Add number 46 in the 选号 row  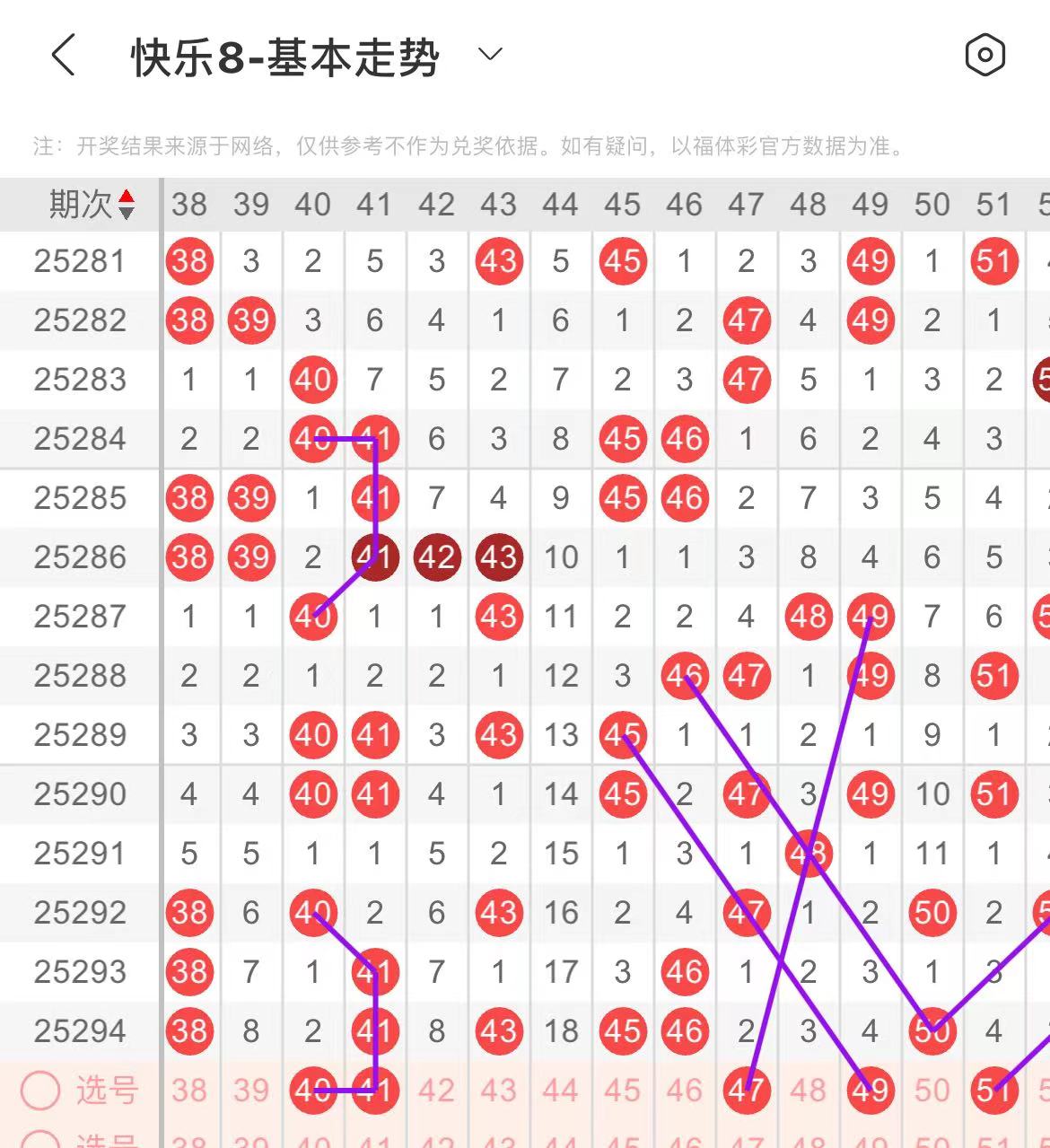685,1091
